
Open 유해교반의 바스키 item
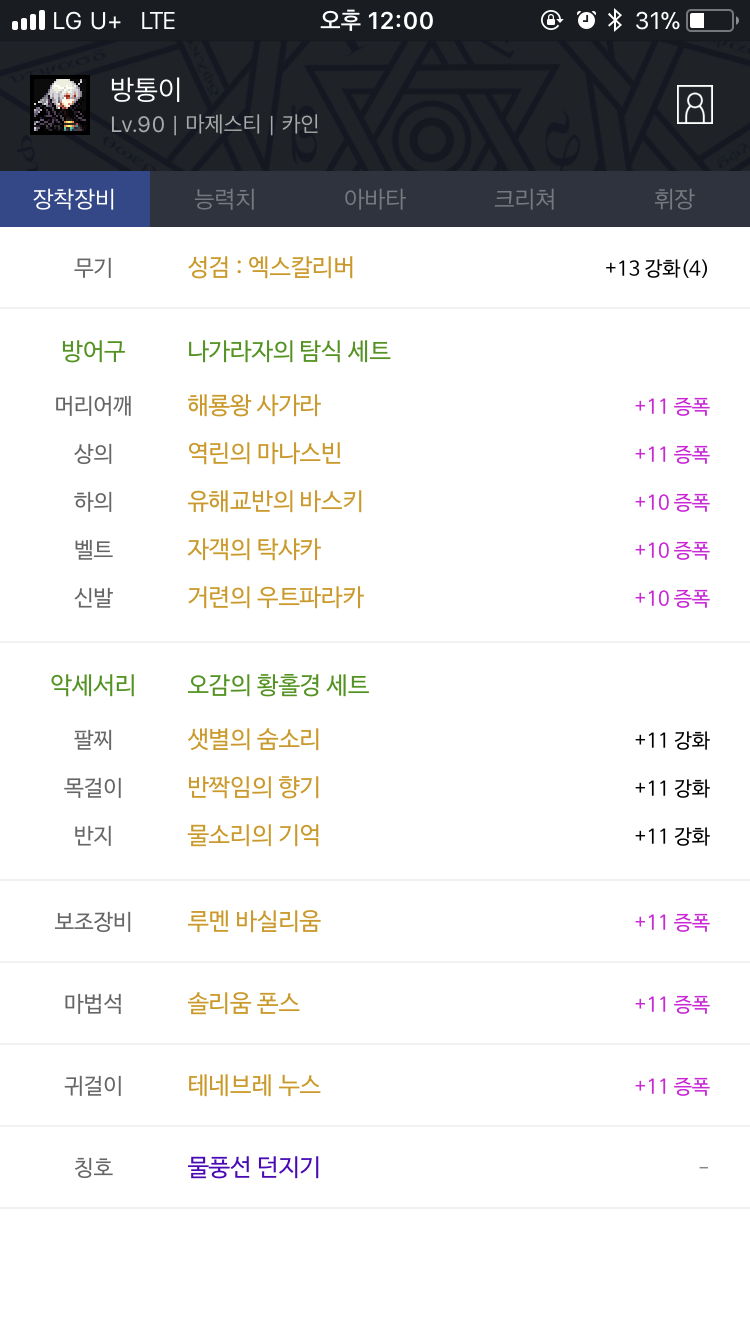click(275, 501)
